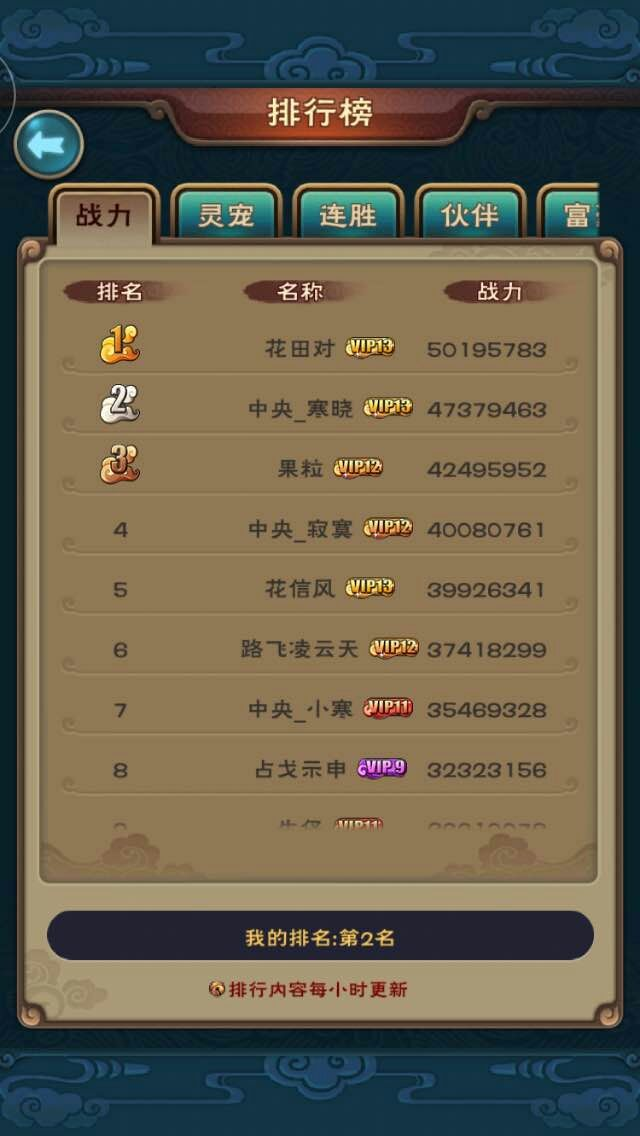Viewport: 640px width, 1136px height.
Task: Select the 战力 tab
Action: 104,214
